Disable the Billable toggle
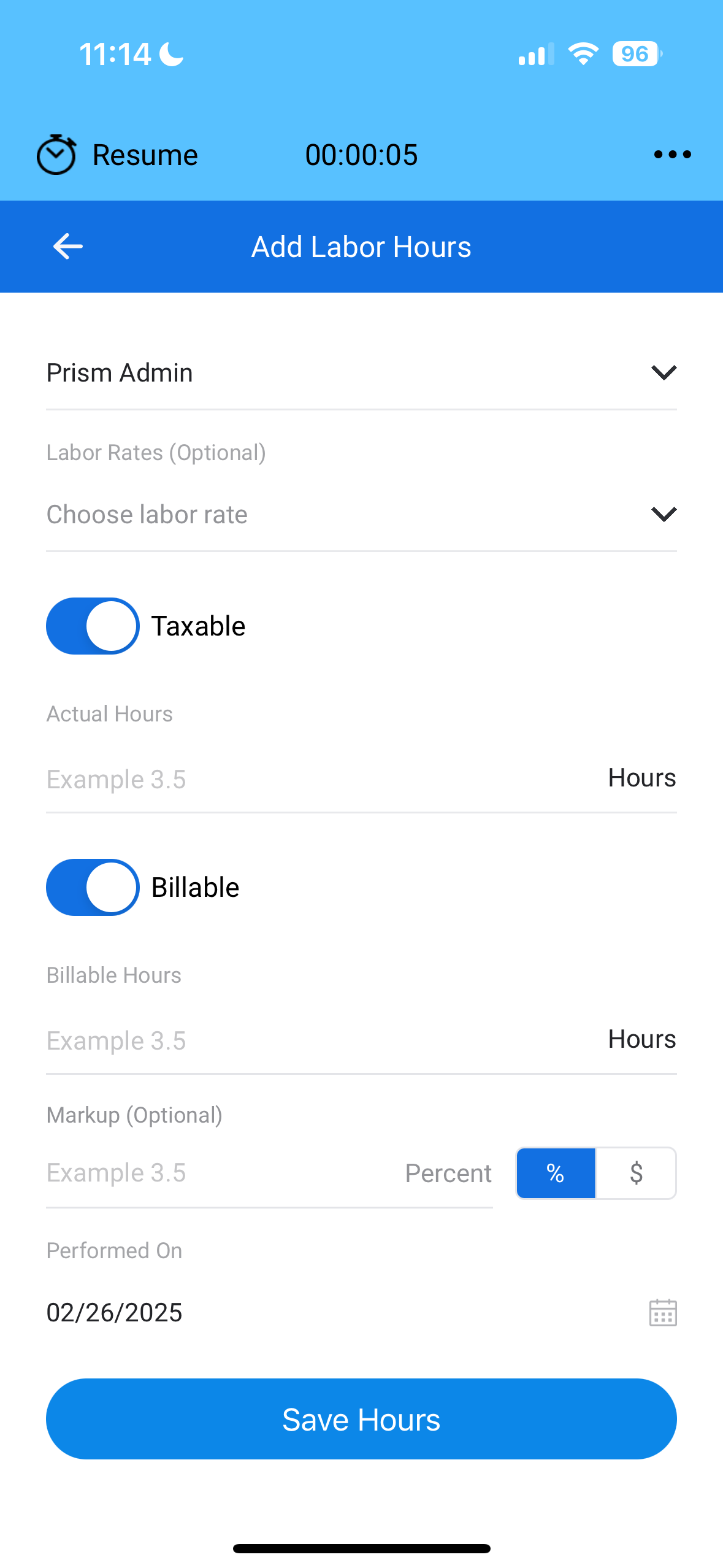 tap(93, 887)
